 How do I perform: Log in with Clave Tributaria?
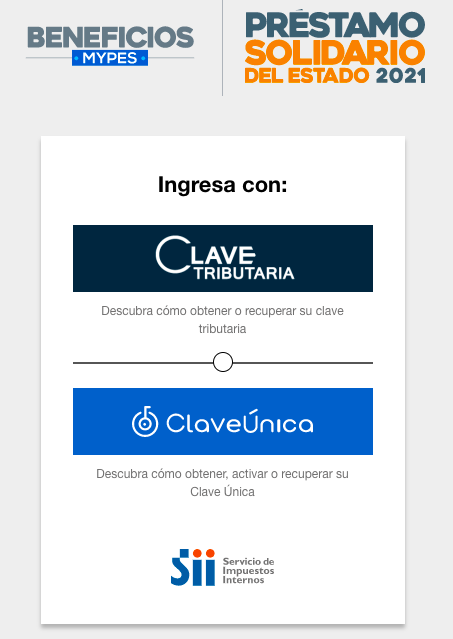[x=223, y=258]
